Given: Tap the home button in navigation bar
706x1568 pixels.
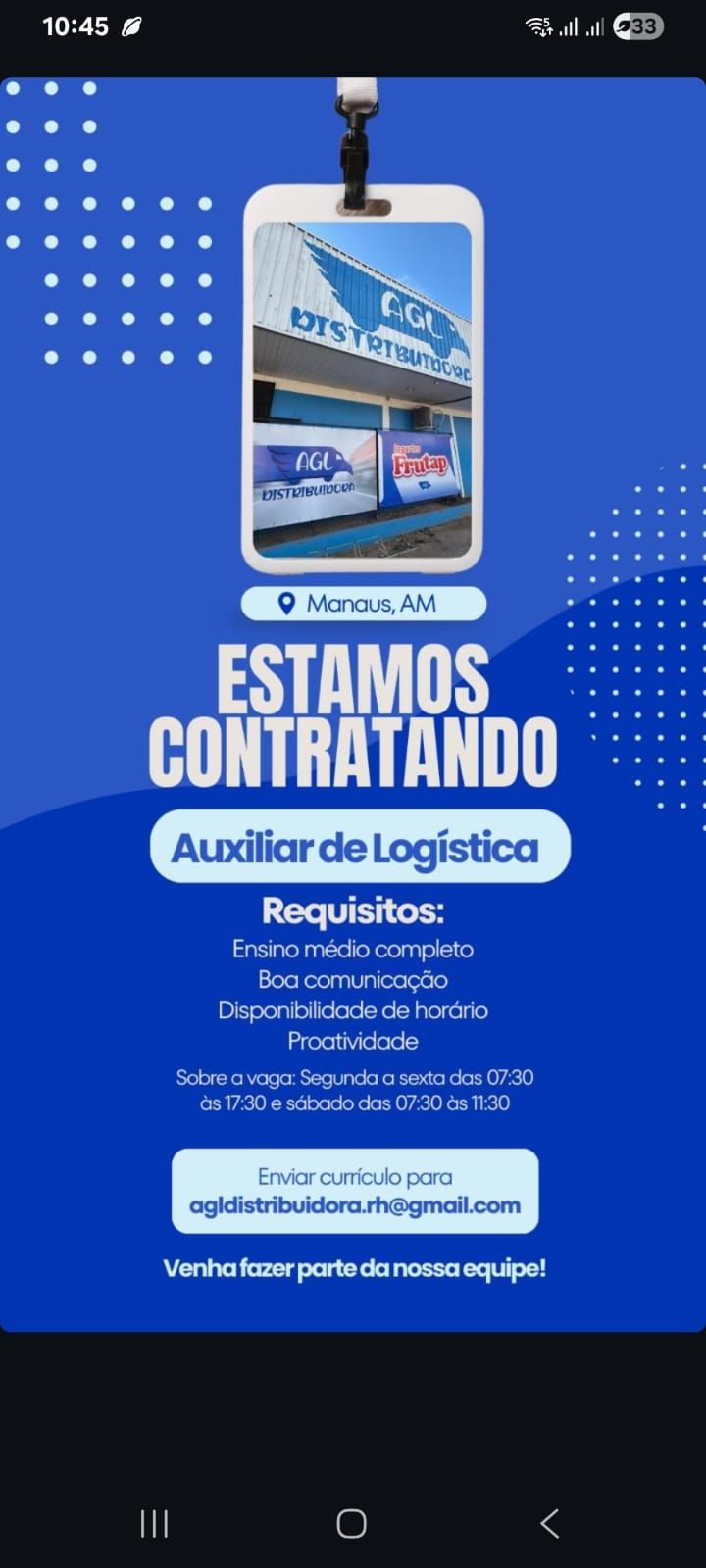Looking at the screenshot, I should pos(351,1523).
